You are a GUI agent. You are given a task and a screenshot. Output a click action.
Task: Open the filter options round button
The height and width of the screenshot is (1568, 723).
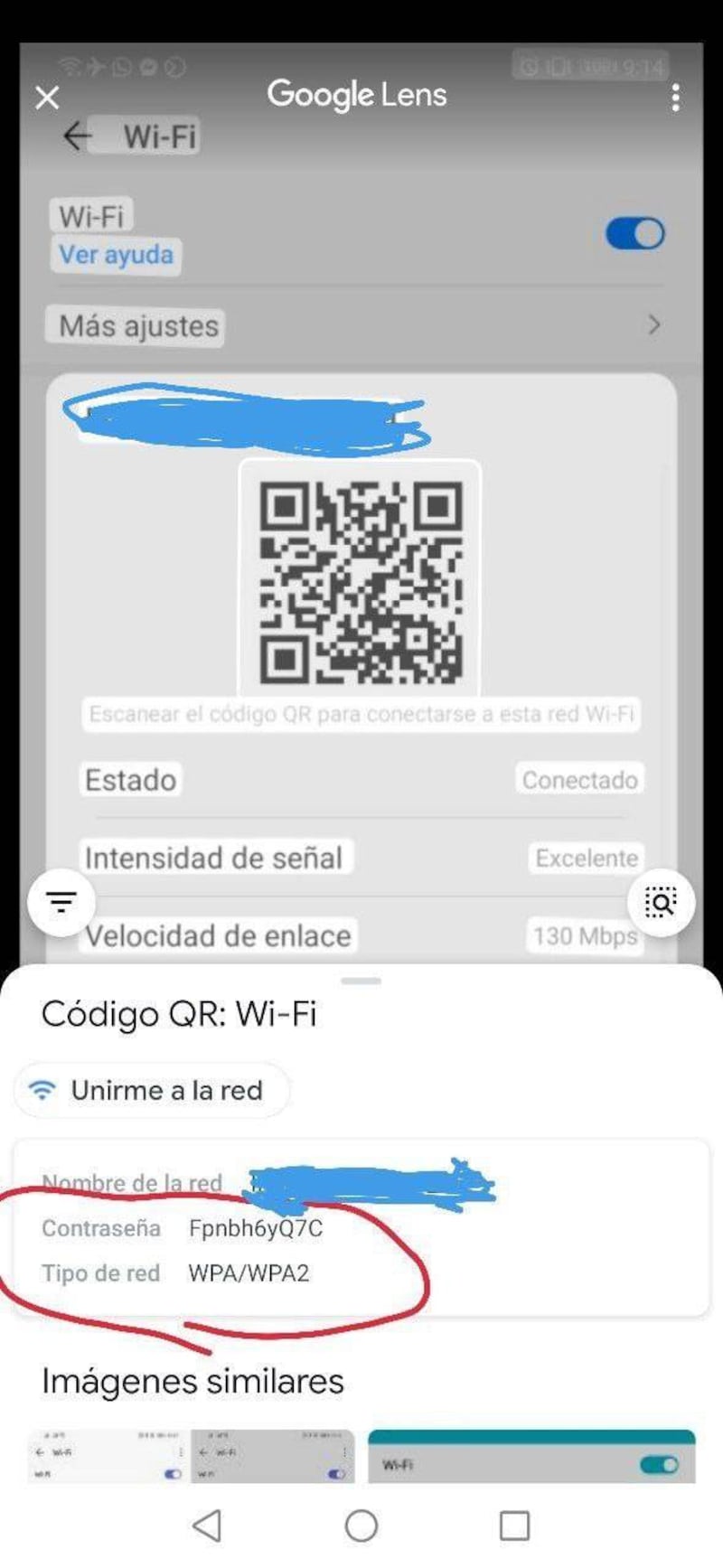pyautogui.click(x=61, y=901)
